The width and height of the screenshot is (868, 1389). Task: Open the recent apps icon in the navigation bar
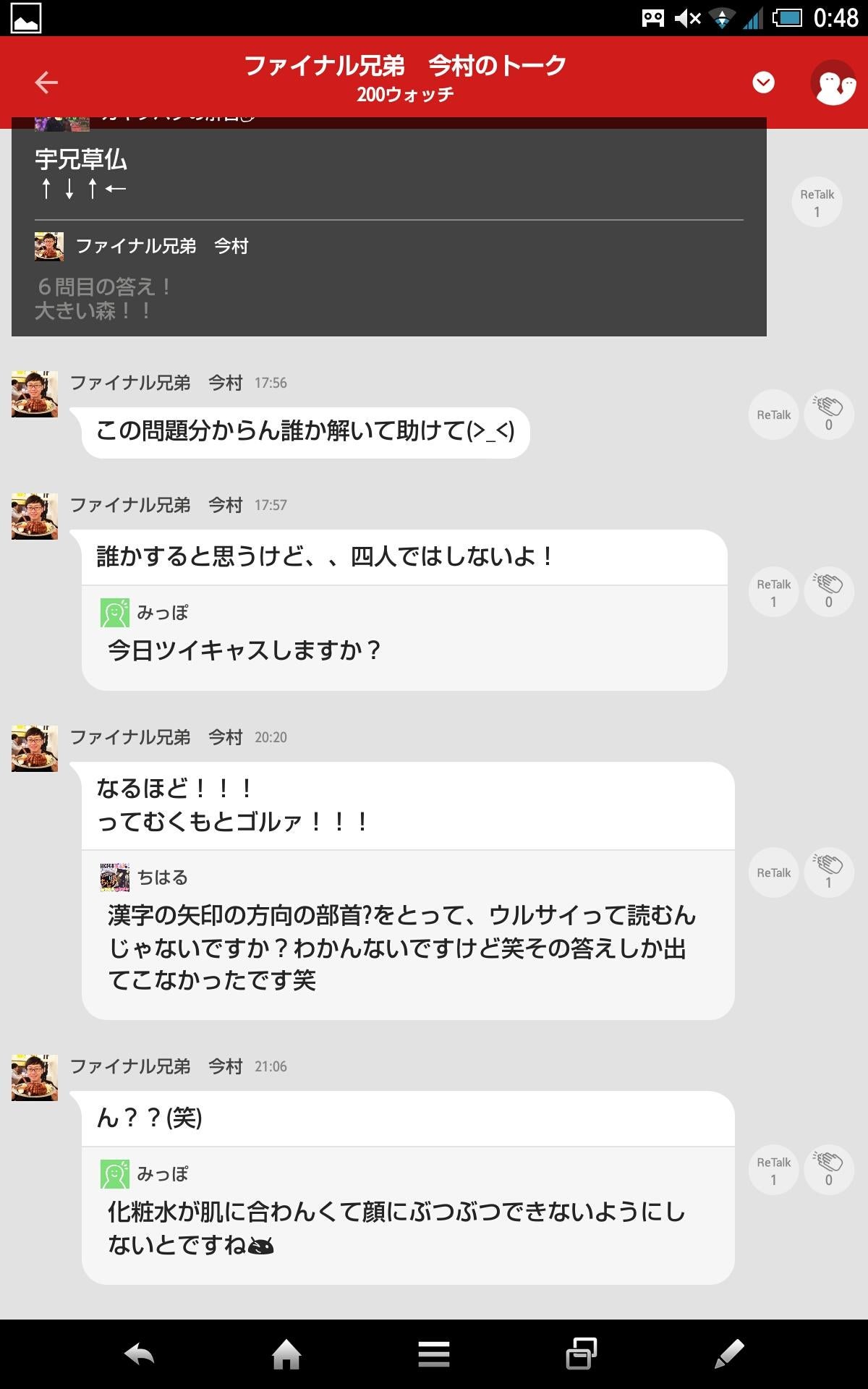[579, 1354]
